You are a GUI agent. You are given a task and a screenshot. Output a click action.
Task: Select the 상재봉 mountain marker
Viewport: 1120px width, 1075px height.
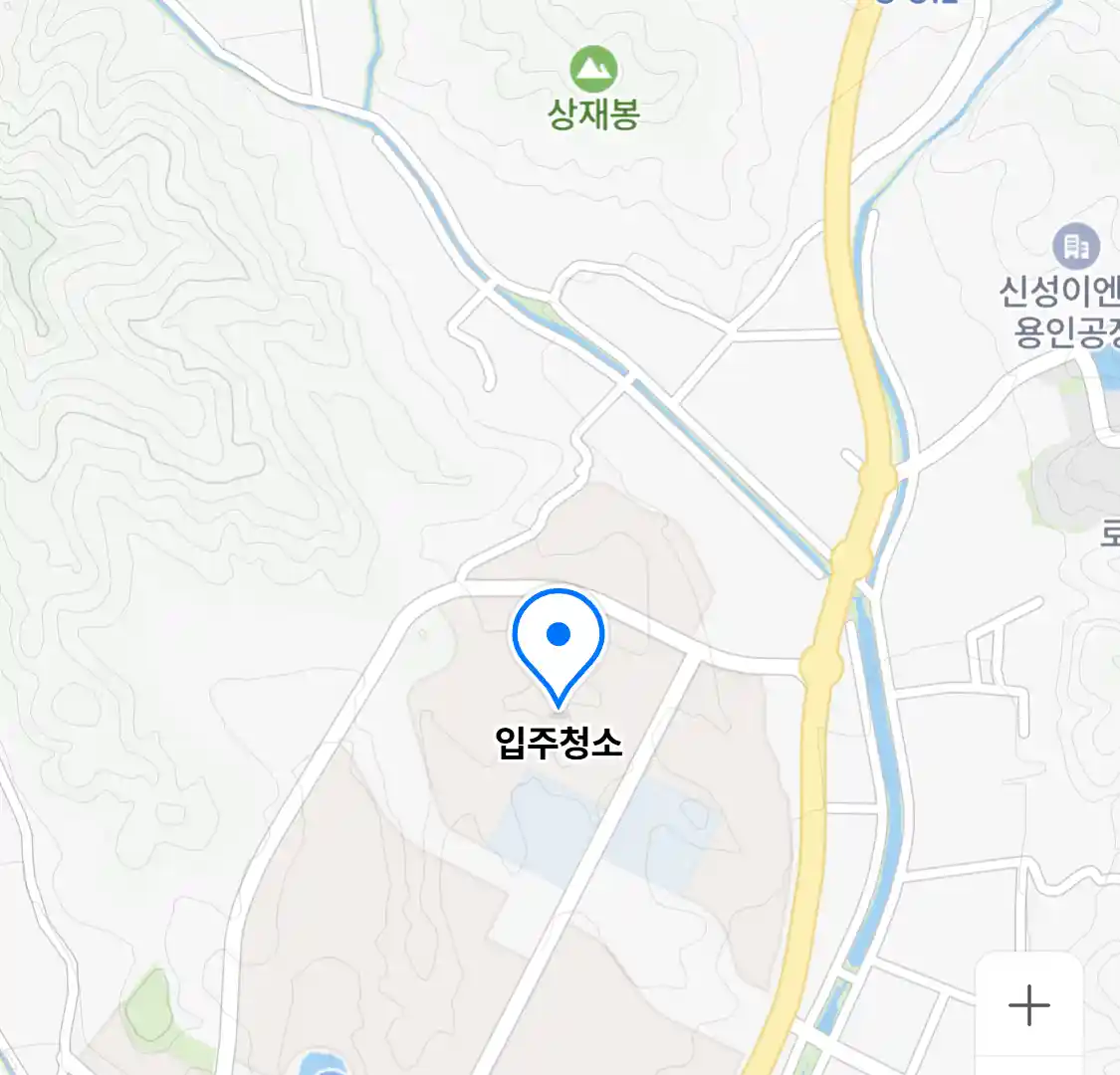coord(593,71)
